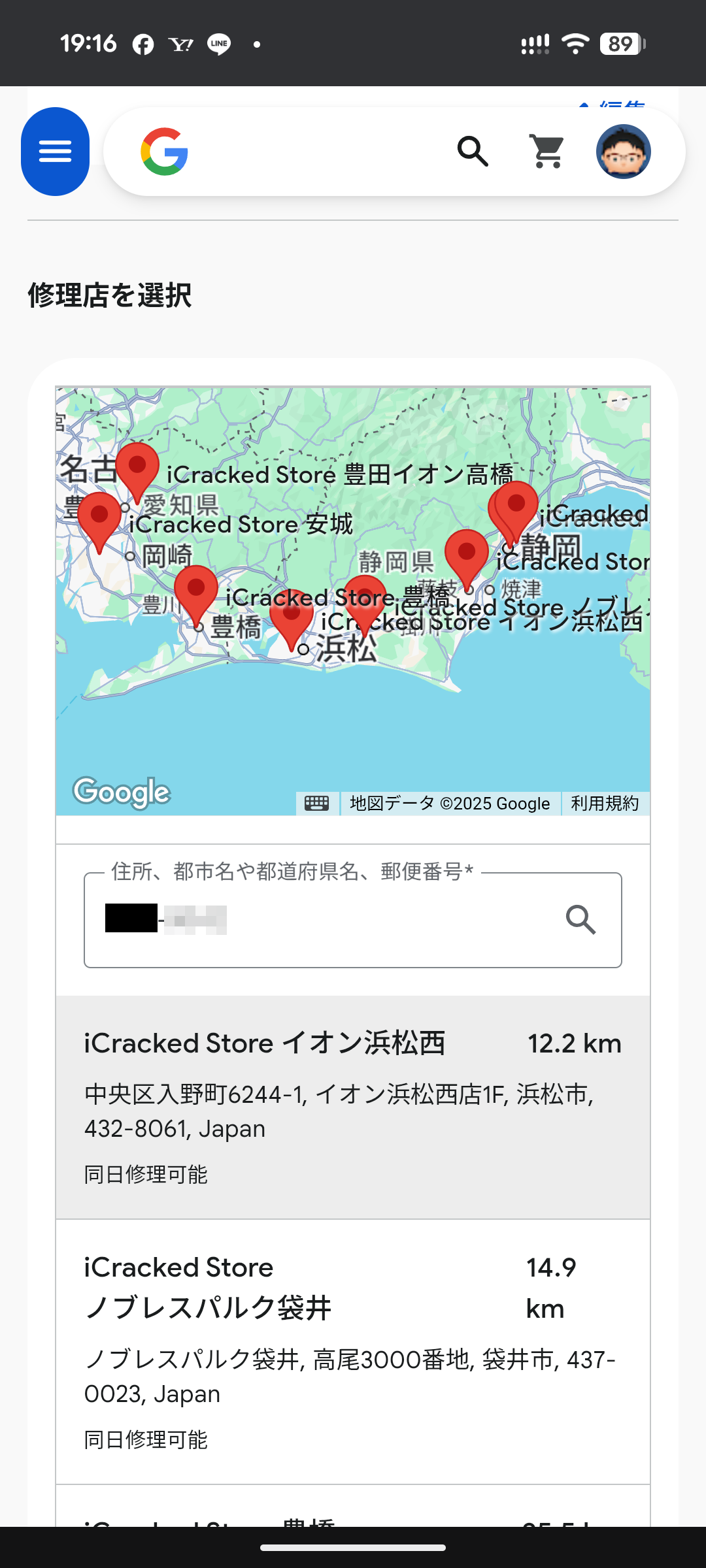Open the account profile avatar
The width and height of the screenshot is (706, 1568).
(x=623, y=152)
